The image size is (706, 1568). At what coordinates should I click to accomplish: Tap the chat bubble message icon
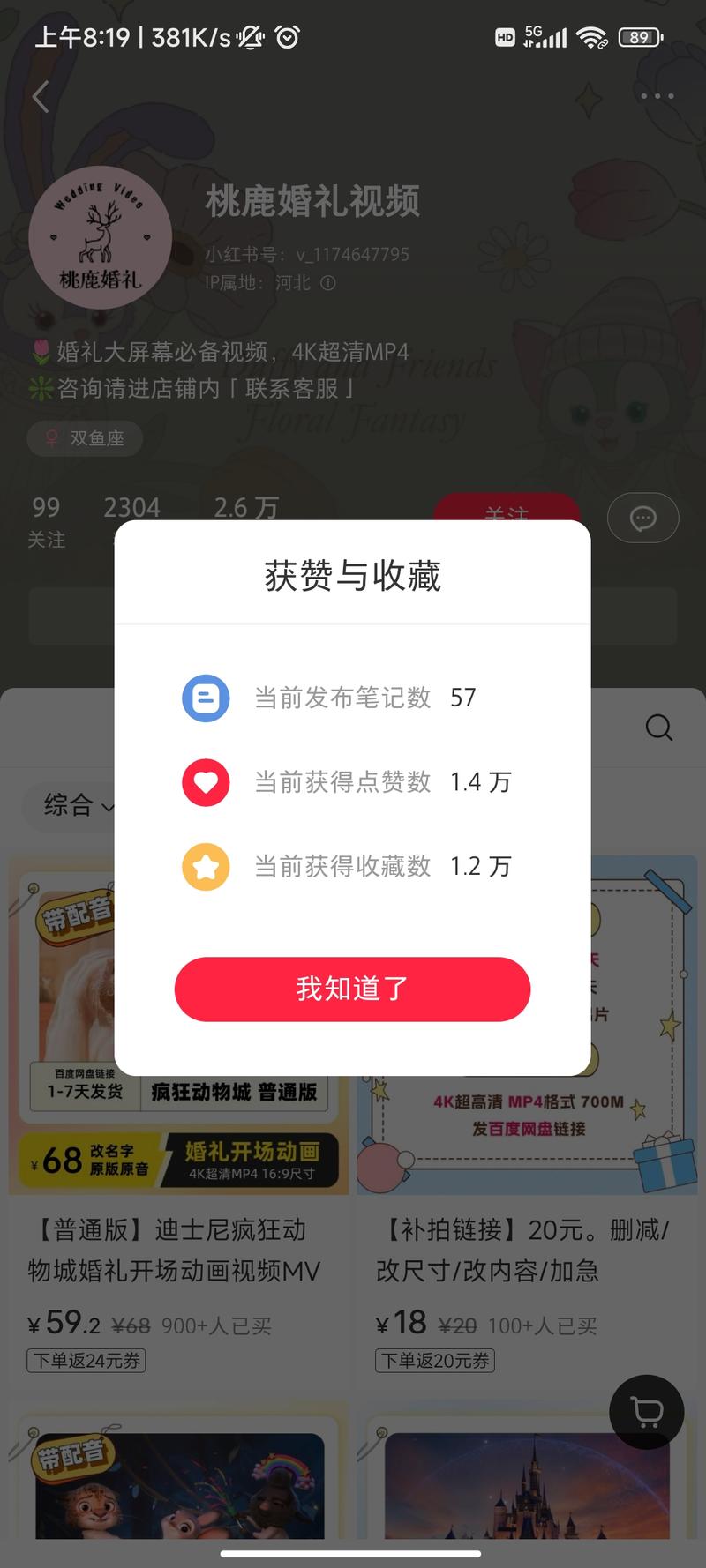pyautogui.click(x=642, y=518)
